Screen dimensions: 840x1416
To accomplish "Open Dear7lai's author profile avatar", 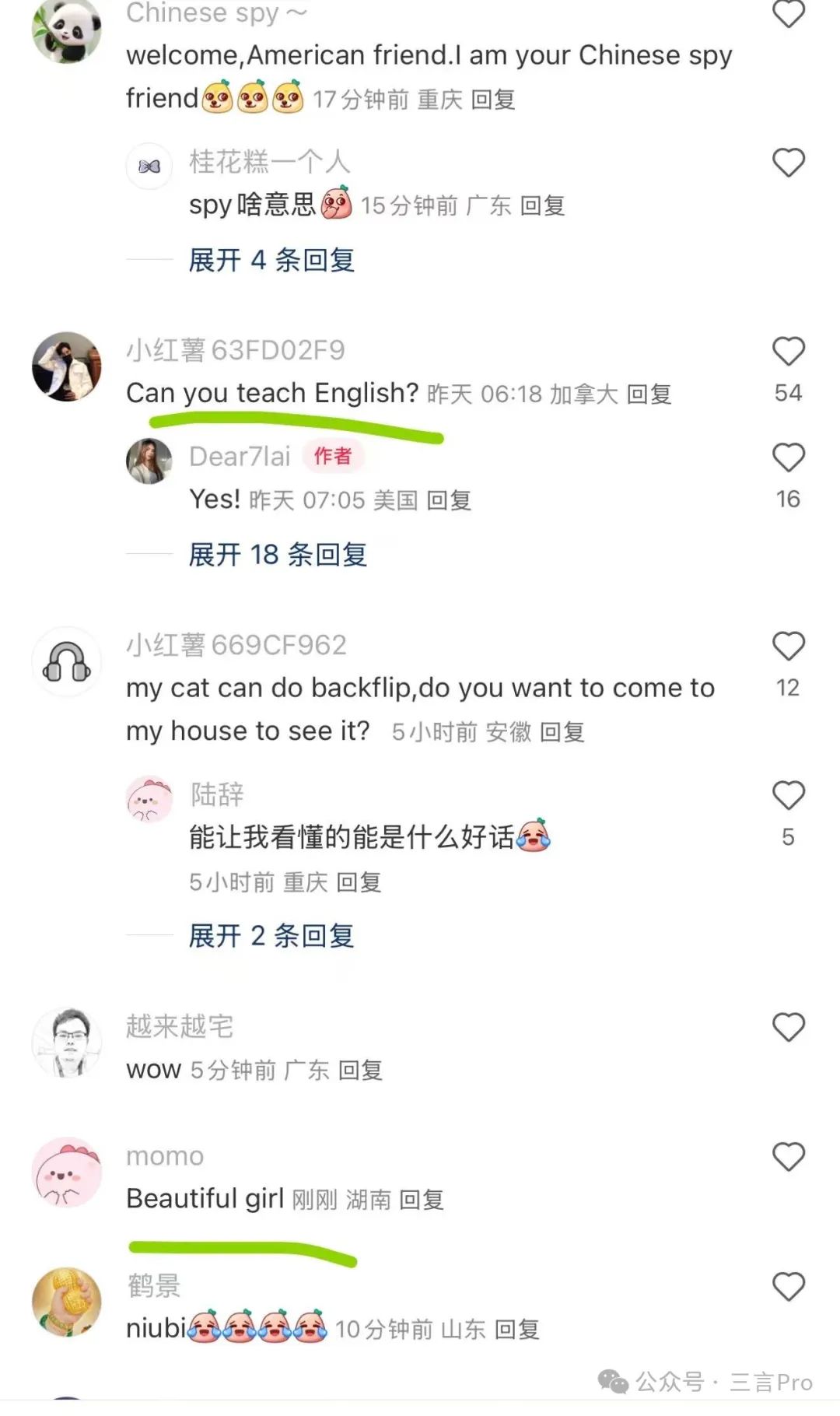I will 149,461.
